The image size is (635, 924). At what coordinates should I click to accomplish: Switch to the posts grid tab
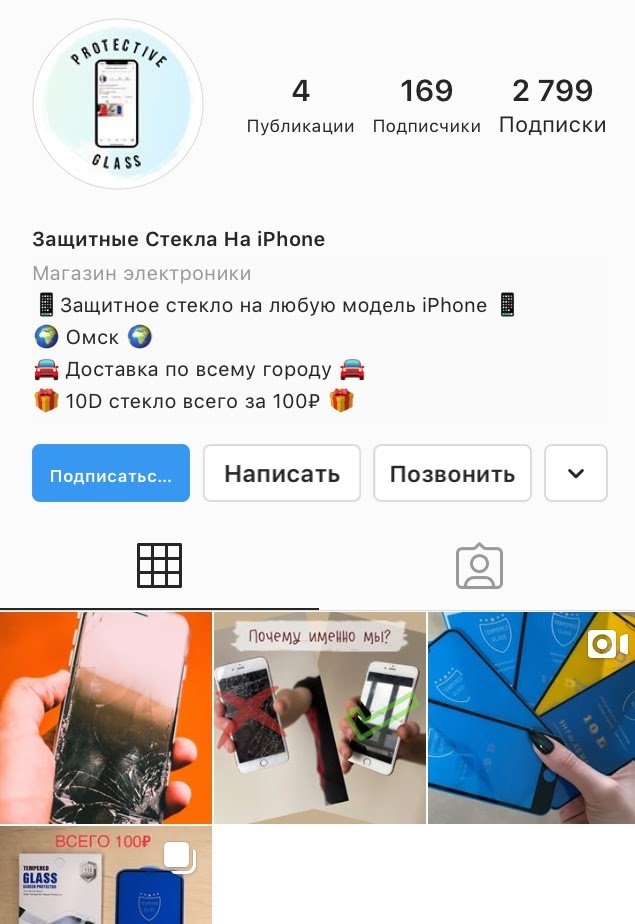pyautogui.click(x=159, y=566)
